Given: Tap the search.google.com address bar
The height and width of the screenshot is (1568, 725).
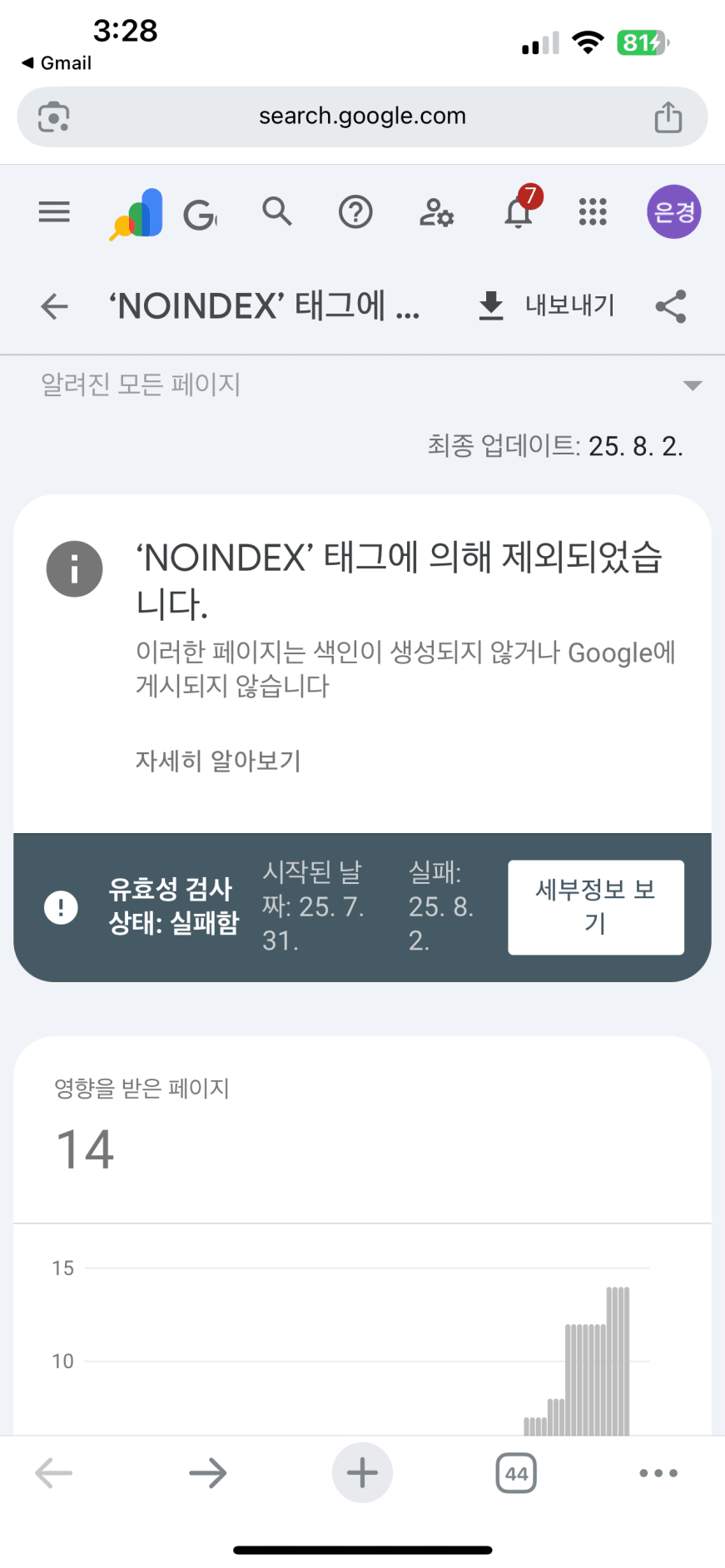Looking at the screenshot, I should [362, 117].
